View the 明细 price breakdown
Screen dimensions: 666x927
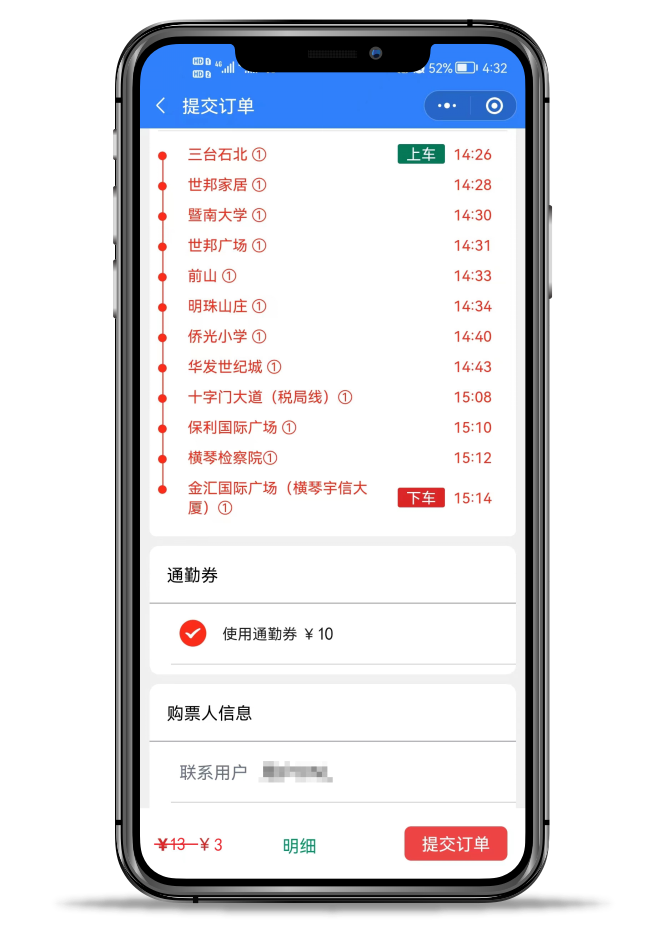[299, 845]
